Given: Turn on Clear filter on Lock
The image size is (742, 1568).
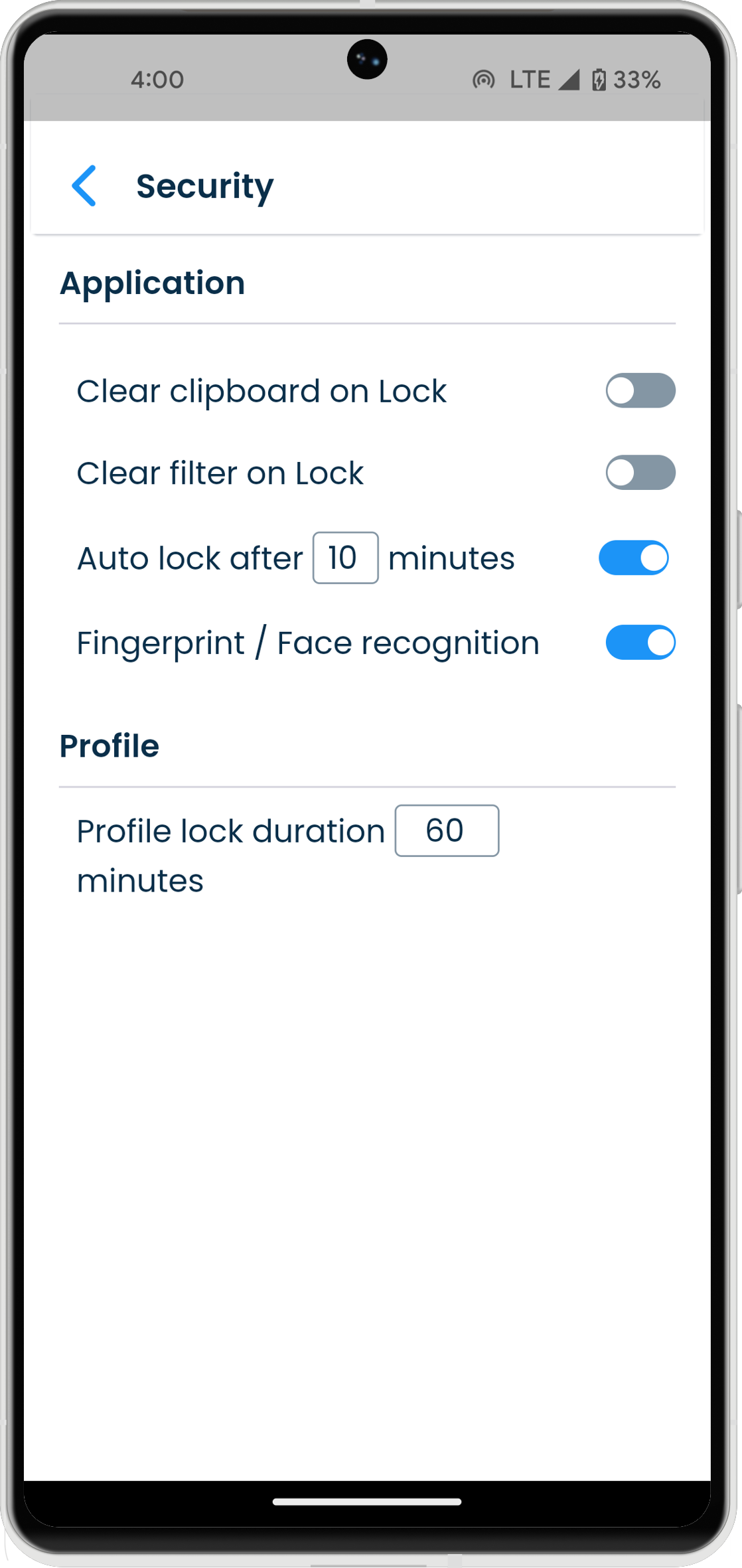Looking at the screenshot, I should point(640,473).
